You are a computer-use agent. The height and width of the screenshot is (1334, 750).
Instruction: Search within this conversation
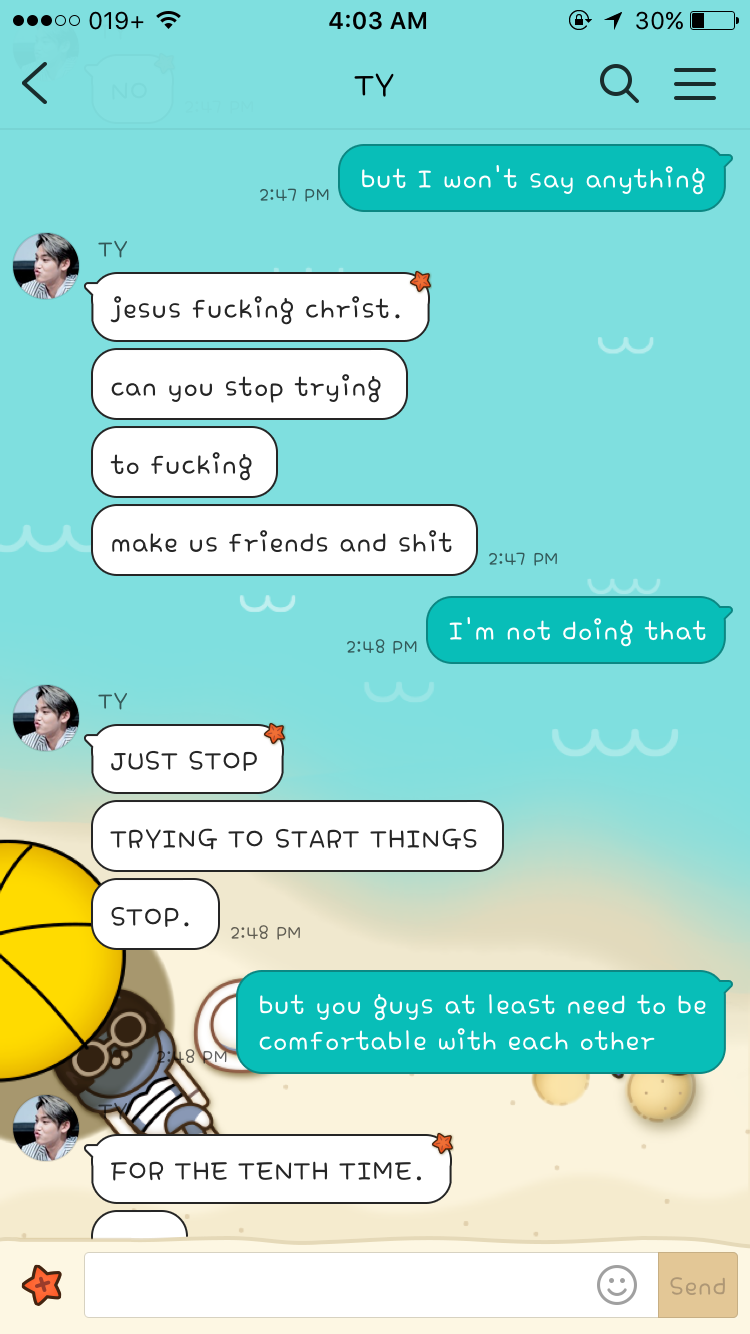point(619,84)
